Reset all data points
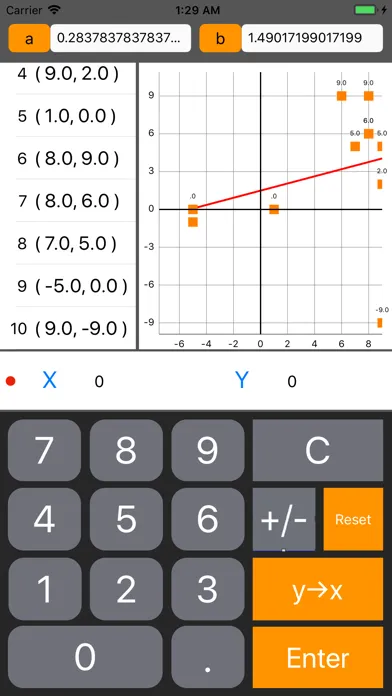The height and width of the screenshot is (696, 392). 353,519
